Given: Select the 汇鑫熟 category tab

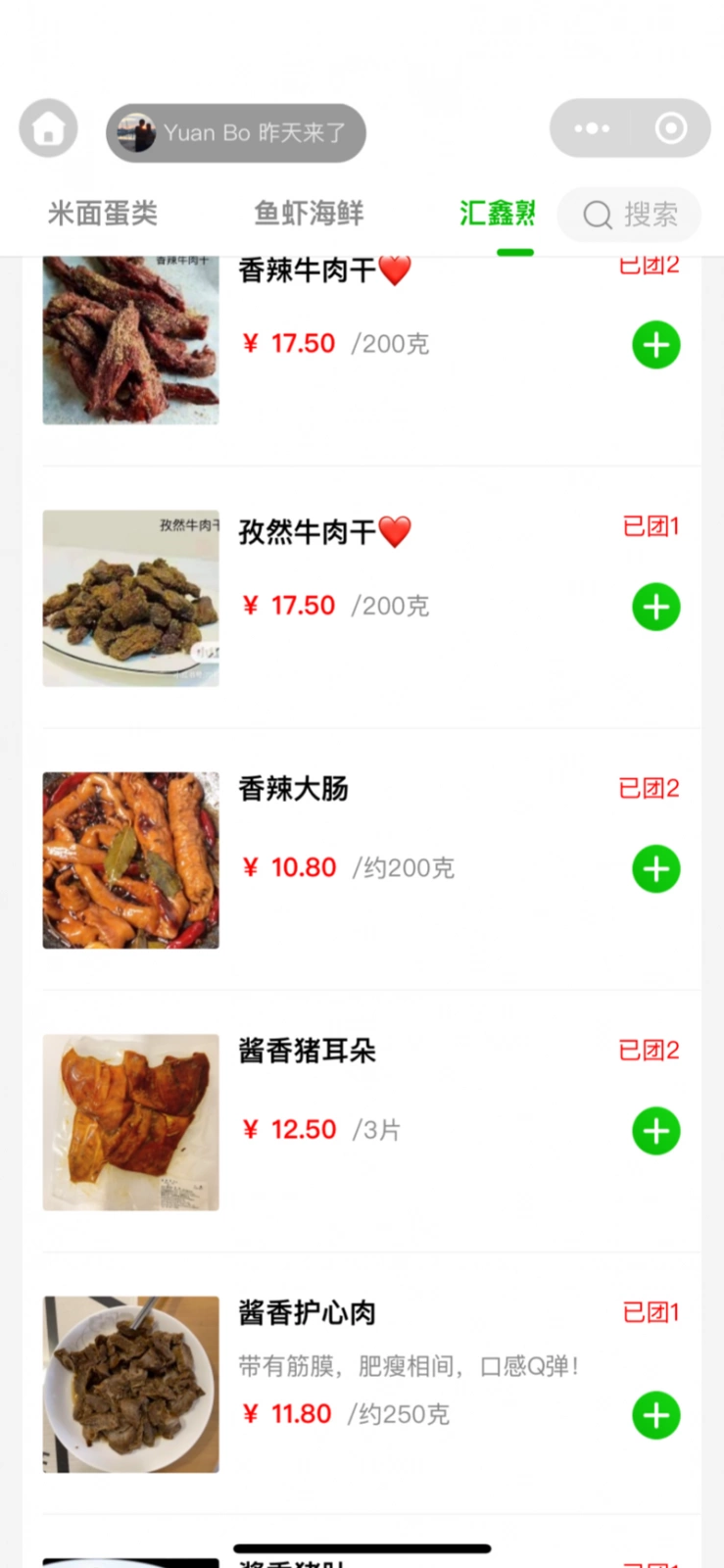Looking at the screenshot, I should 498,214.
